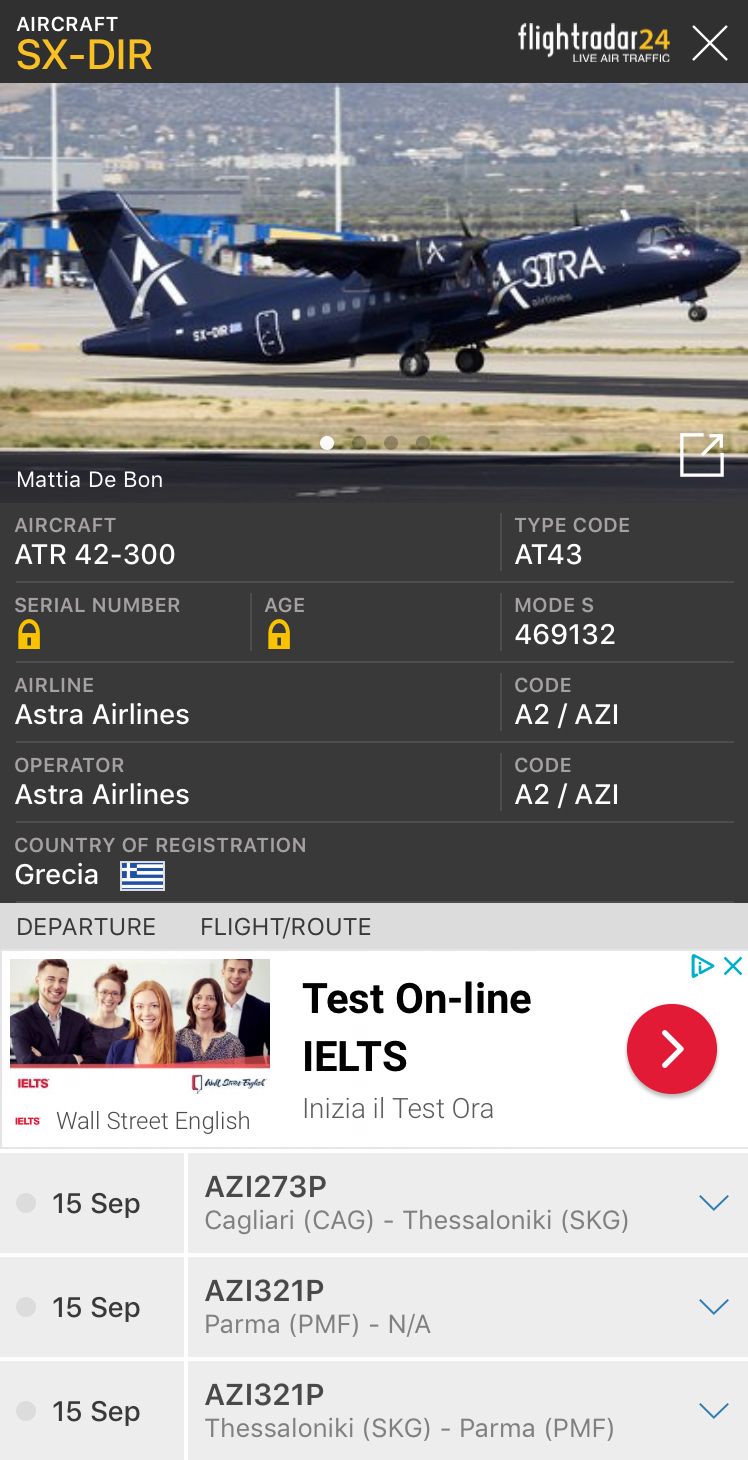Screen dimensions: 748x1460
Task: Dismiss the Wall Street English ad
Action: (x=733, y=966)
